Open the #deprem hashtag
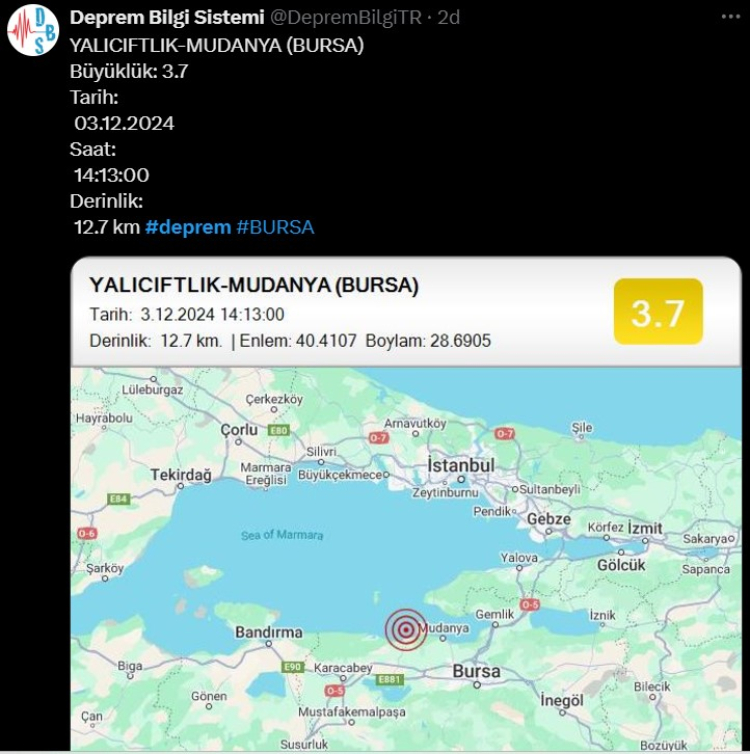 (187, 227)
